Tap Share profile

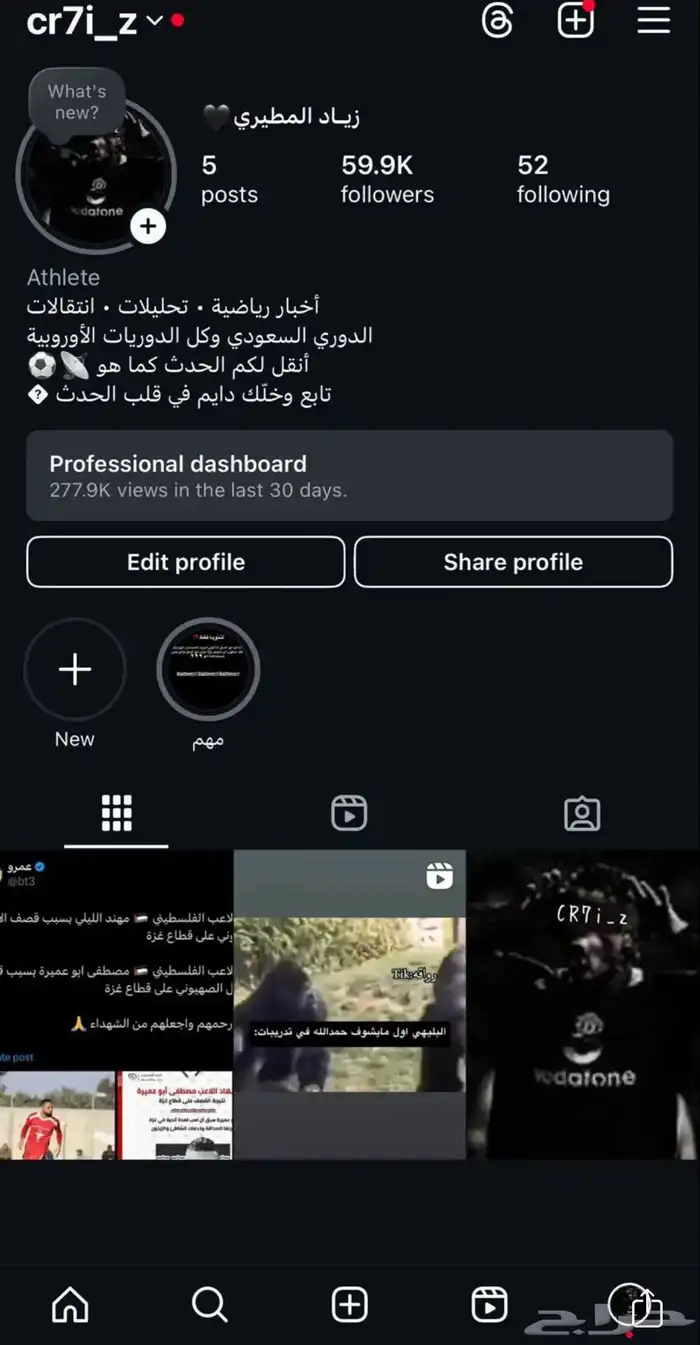tap(513, 562)
